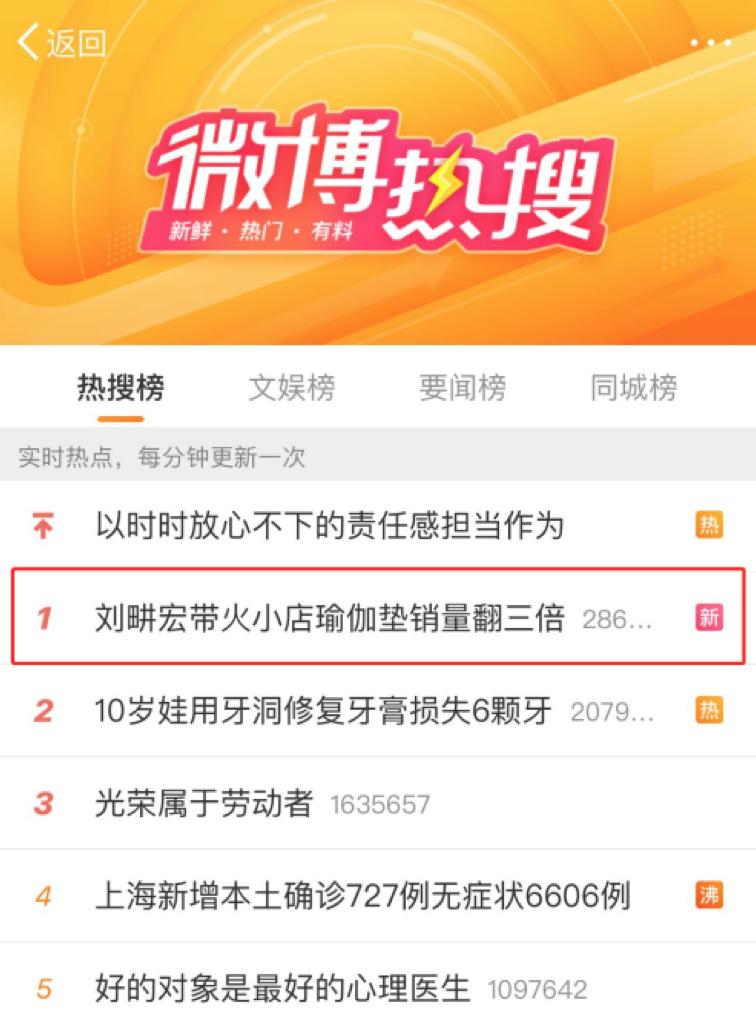The width and height of the screenshot is (756, 1028).
Task: Switch to the 同城榜 tab
Action: click(x=633, y=387)
